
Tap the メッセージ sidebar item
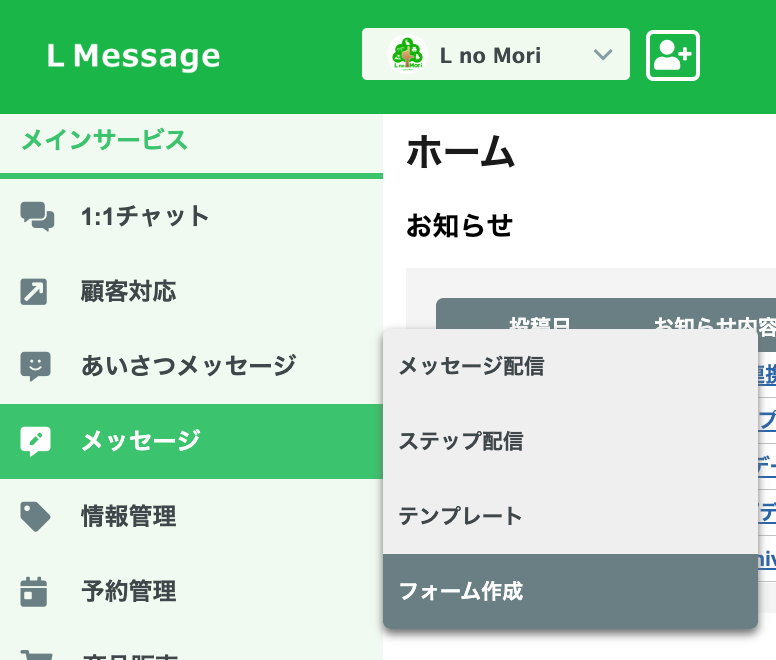(x=140, y=441)
